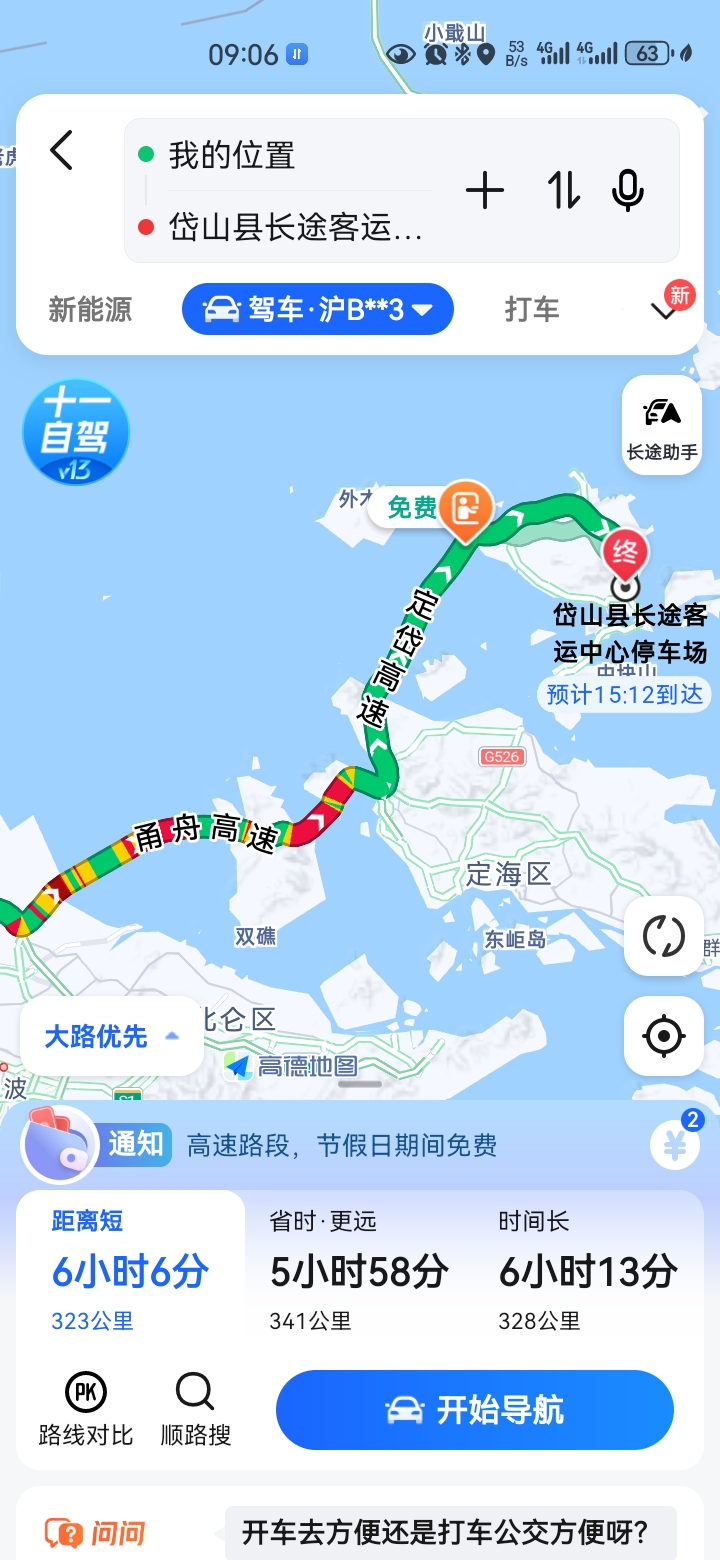Open 顺路搜 search along the route
720x1560 pixels.
(195, 1410)
